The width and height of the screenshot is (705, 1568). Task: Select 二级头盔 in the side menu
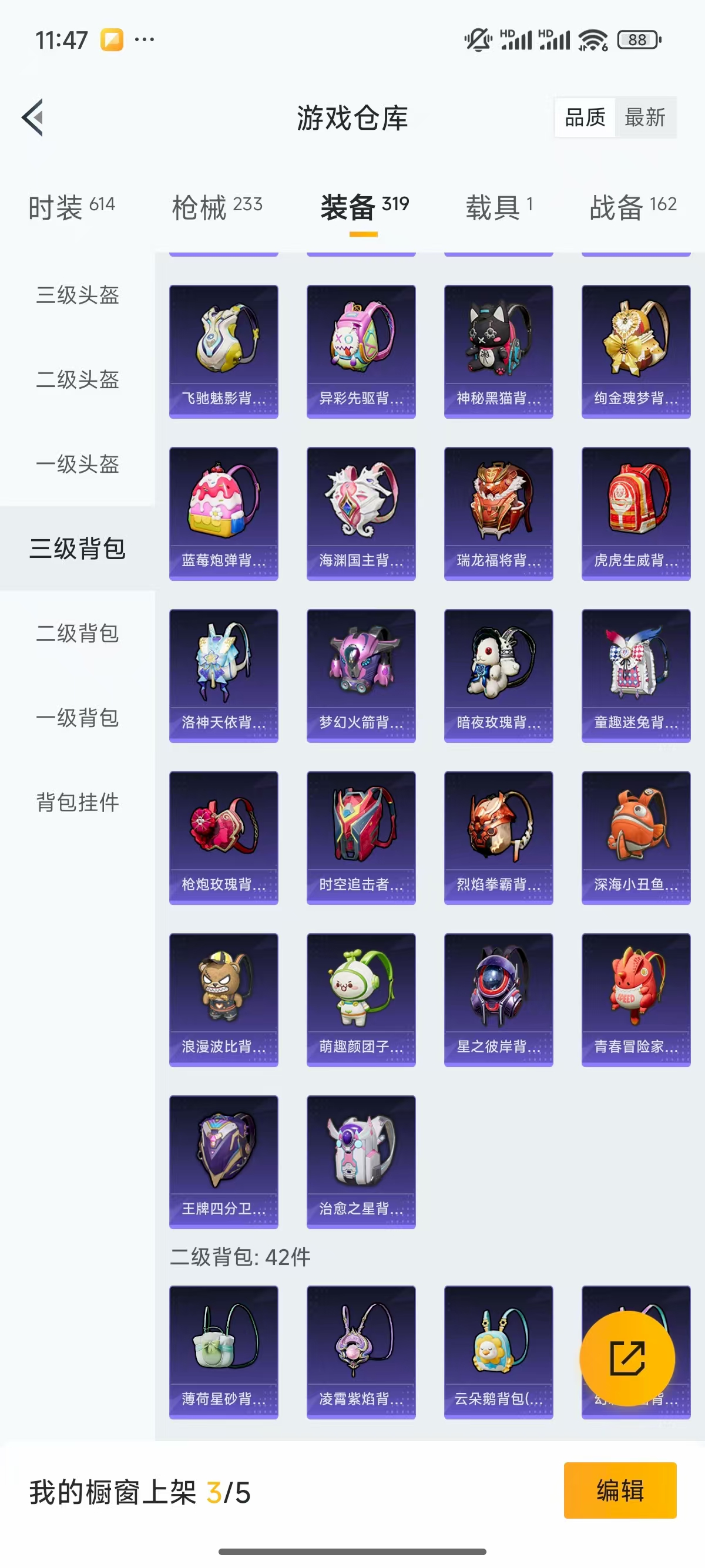[x=78, y=380]
